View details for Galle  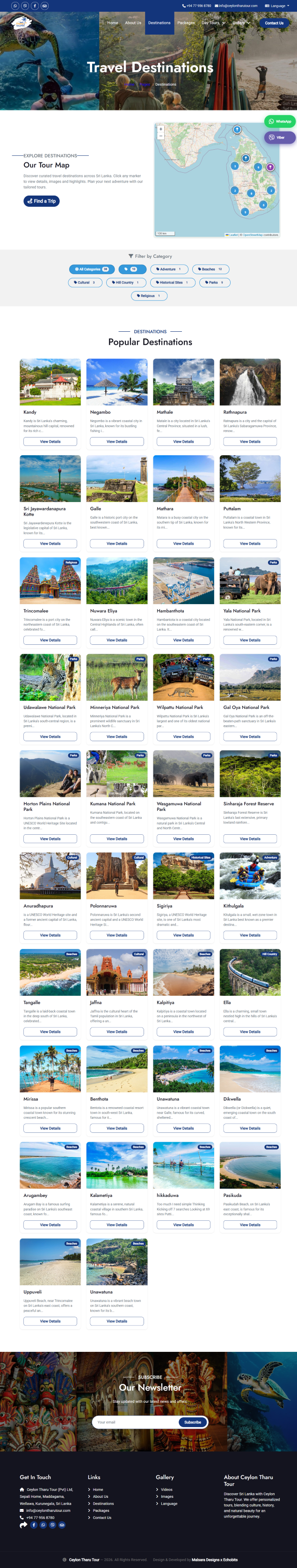pyautogui.click(x=117, y=544)
